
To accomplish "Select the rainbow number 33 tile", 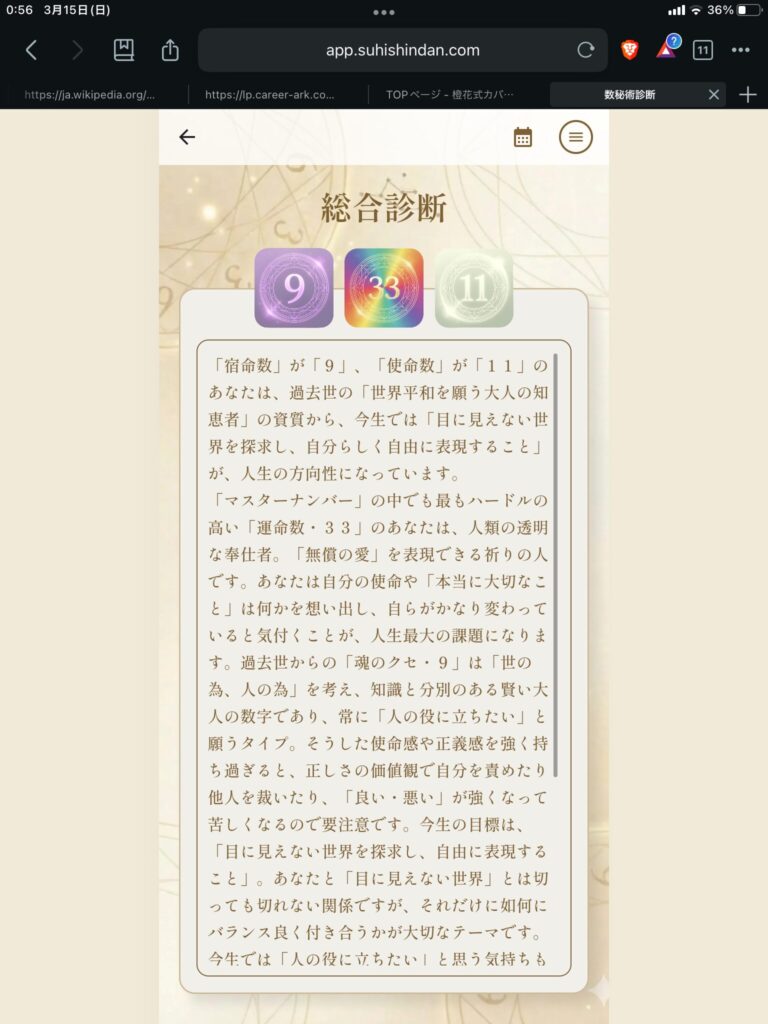I will tap(384, 288).
